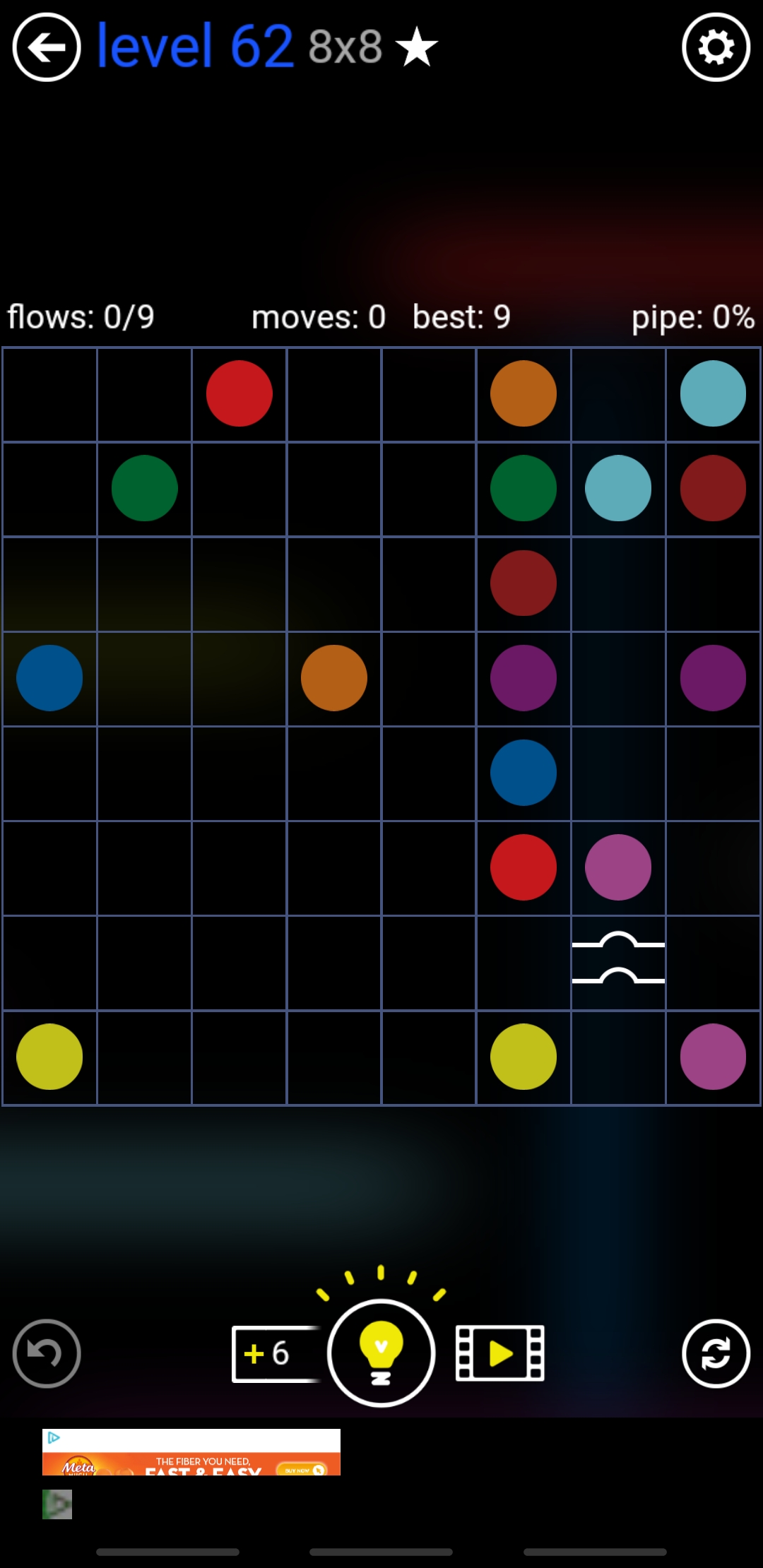Tap the pink dot in the bottom corner
Screen dimensions: 763x1568
tap(713, 1057)
